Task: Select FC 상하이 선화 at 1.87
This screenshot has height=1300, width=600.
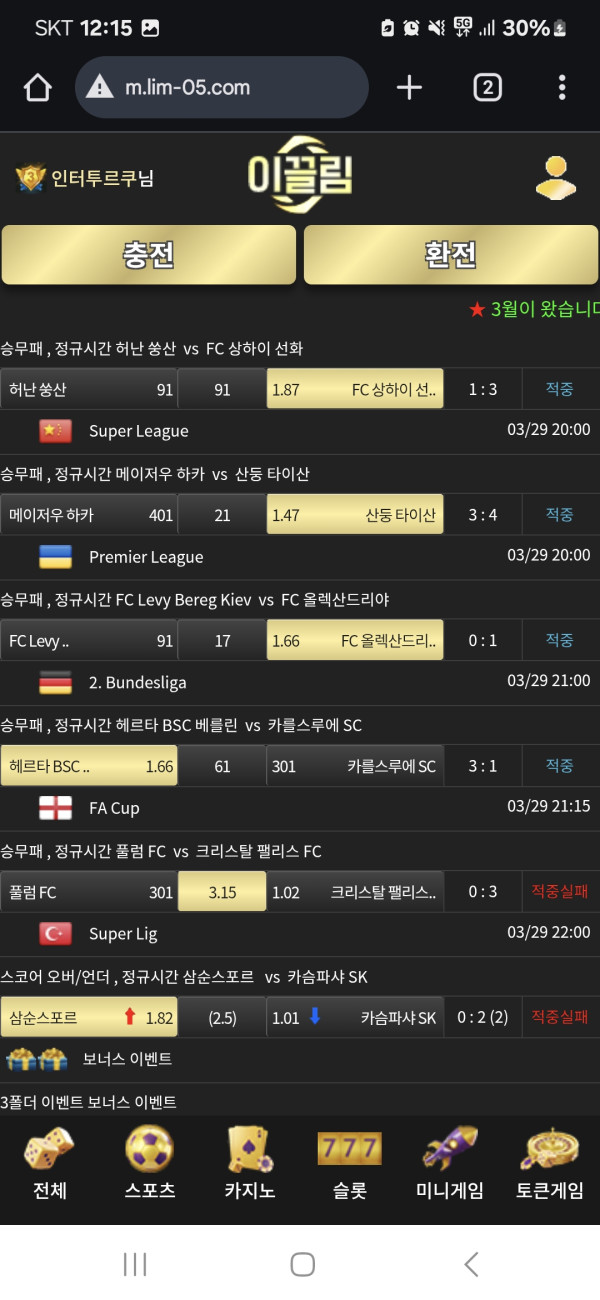Action: [x=355, y=389]
